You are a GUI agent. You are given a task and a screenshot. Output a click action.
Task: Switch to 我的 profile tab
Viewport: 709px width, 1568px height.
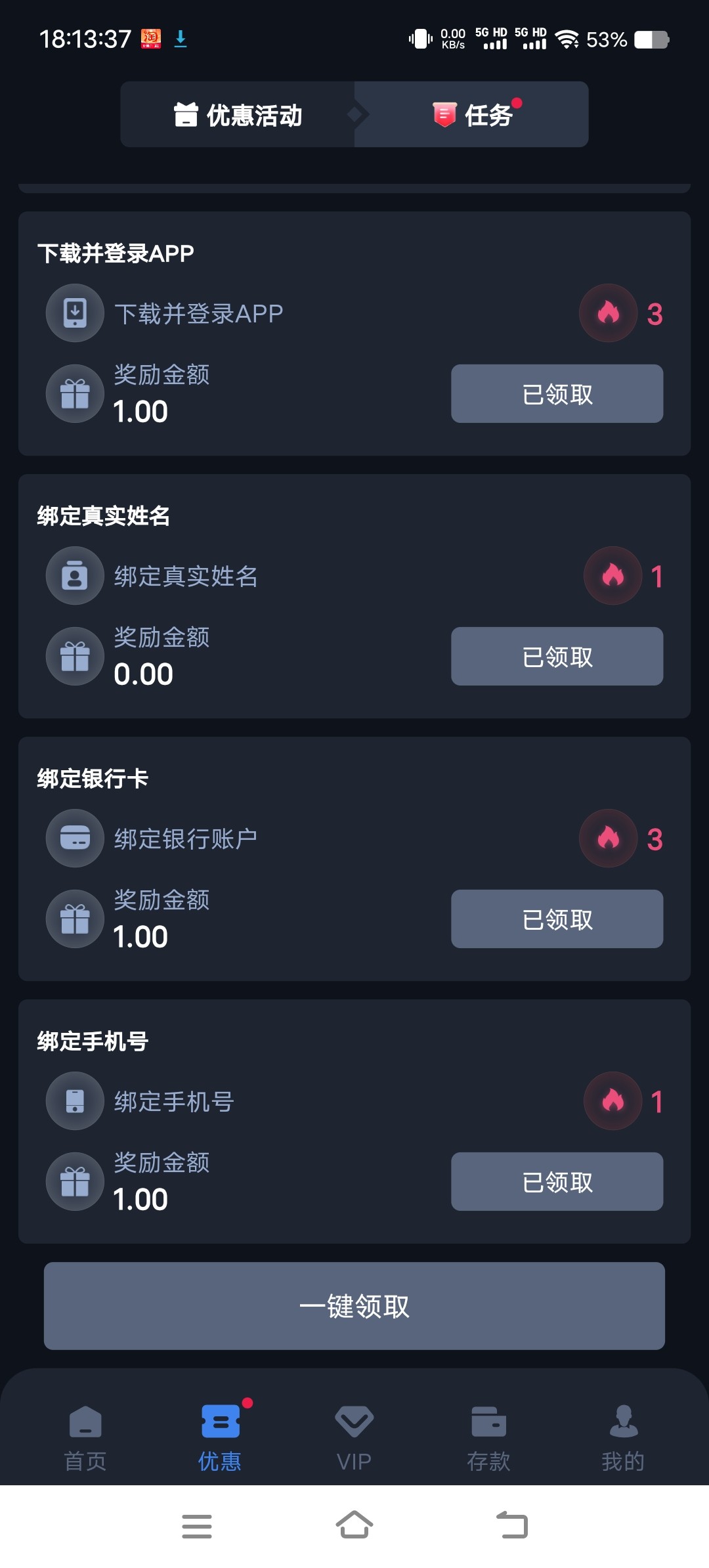[x=623, y=1439]
